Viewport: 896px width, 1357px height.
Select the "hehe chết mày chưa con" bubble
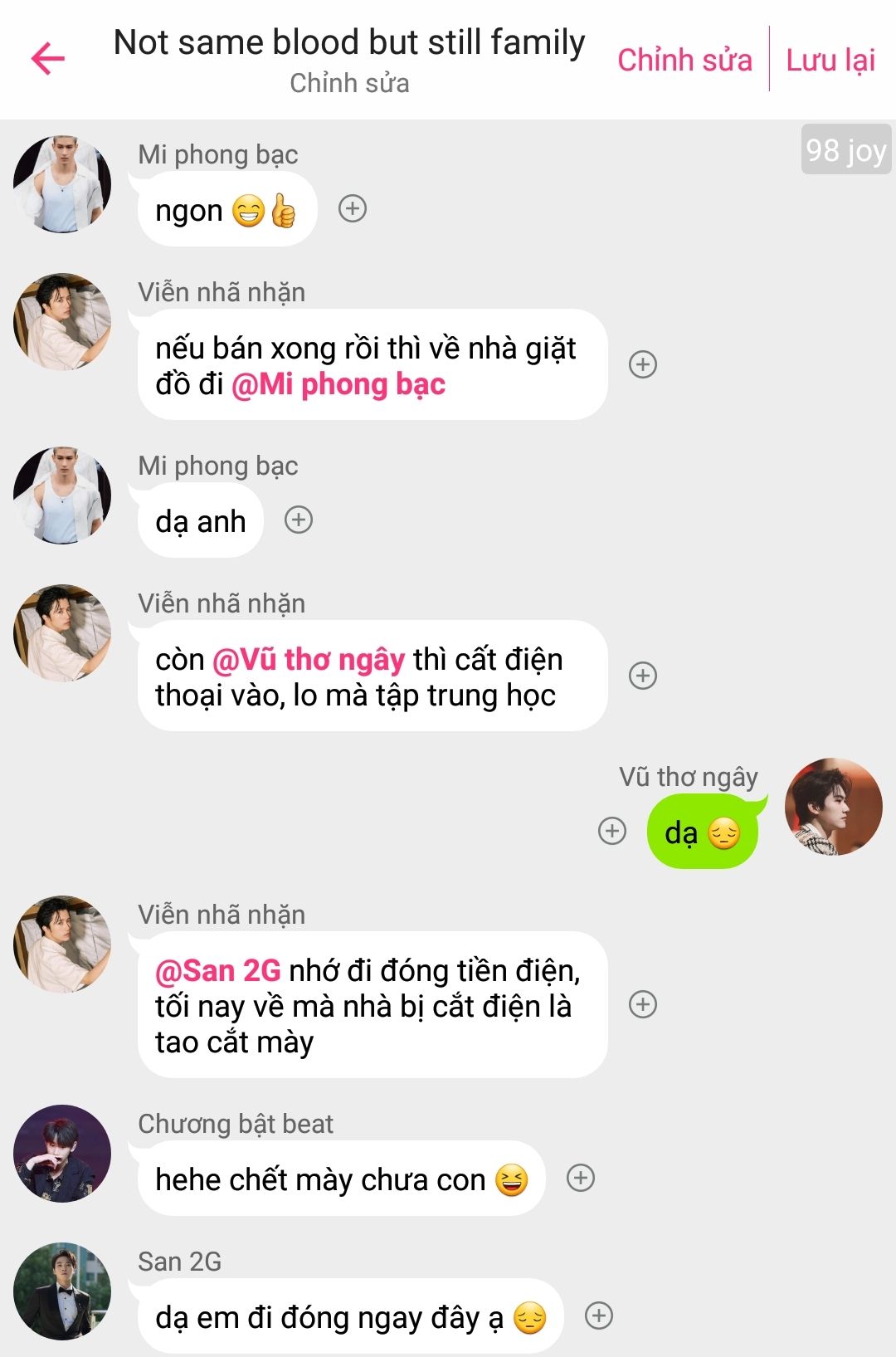click(x=340, y=1179)
